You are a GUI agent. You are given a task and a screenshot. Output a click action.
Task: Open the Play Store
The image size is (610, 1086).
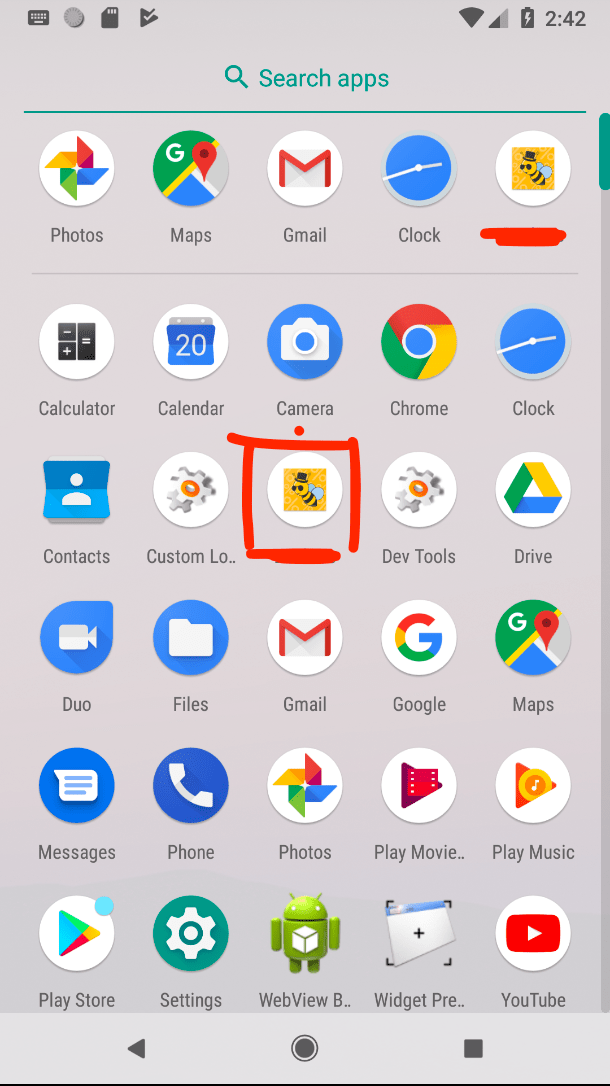coord(77,934)
